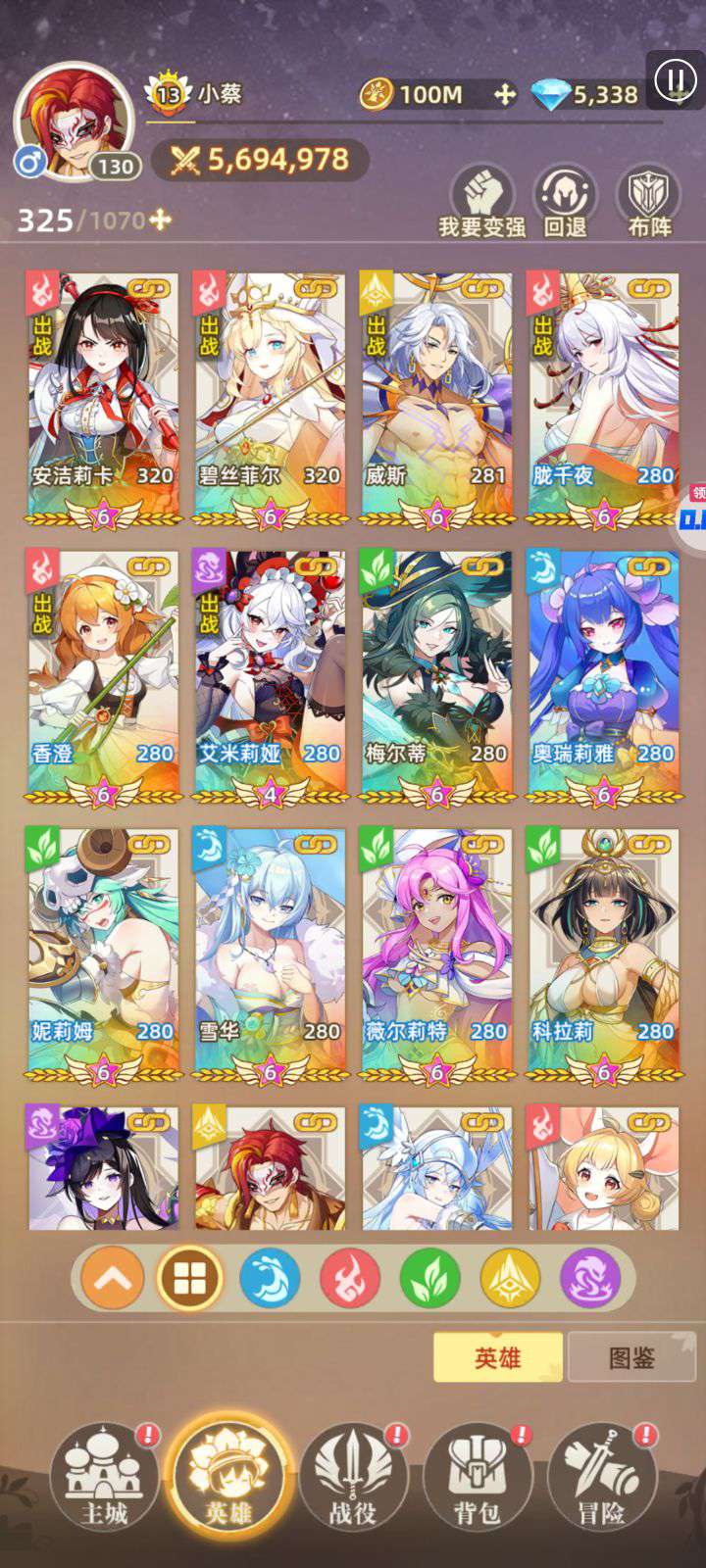Switch to the 图鉴 tab
706x1568 pixels.
coord(631,1357)
